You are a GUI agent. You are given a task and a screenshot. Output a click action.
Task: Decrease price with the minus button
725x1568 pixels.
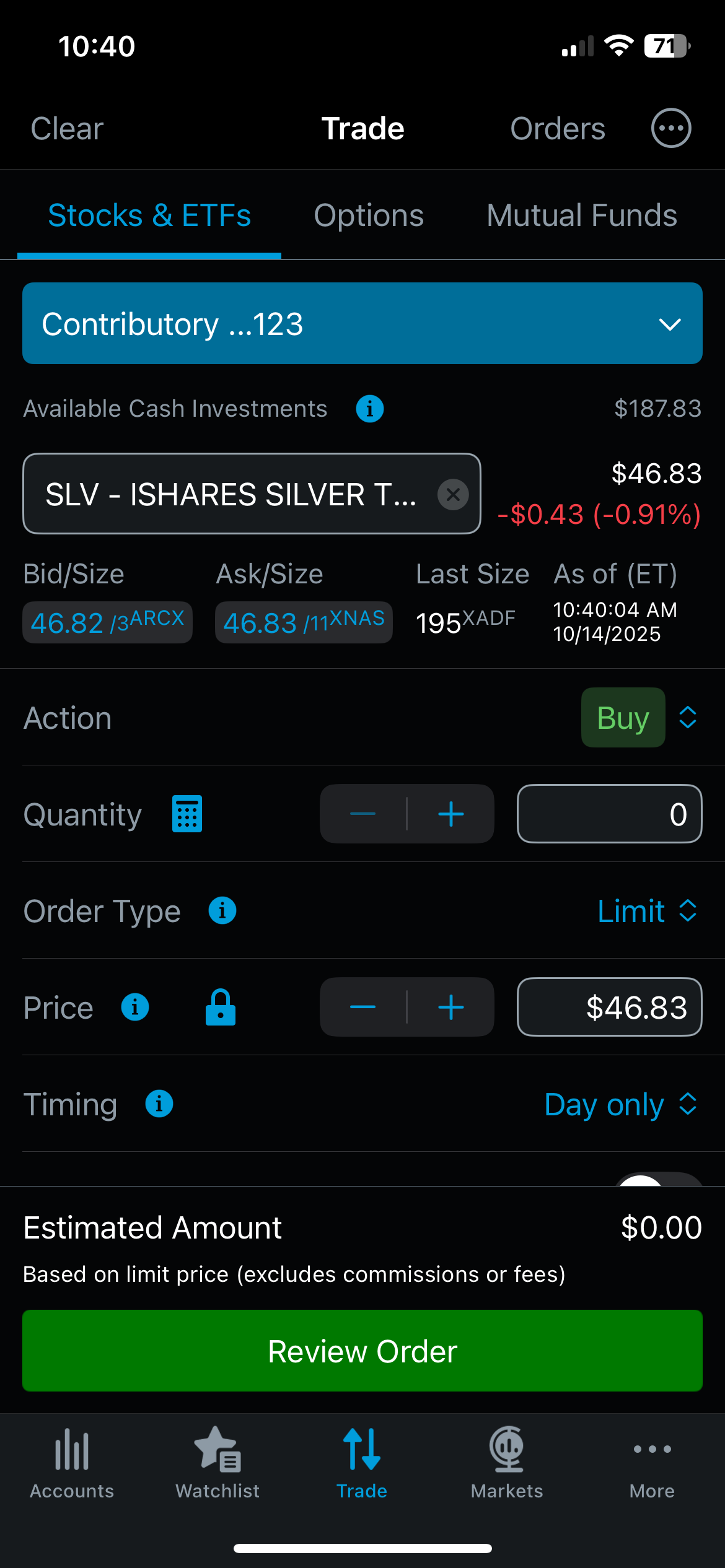(363, 1008)
